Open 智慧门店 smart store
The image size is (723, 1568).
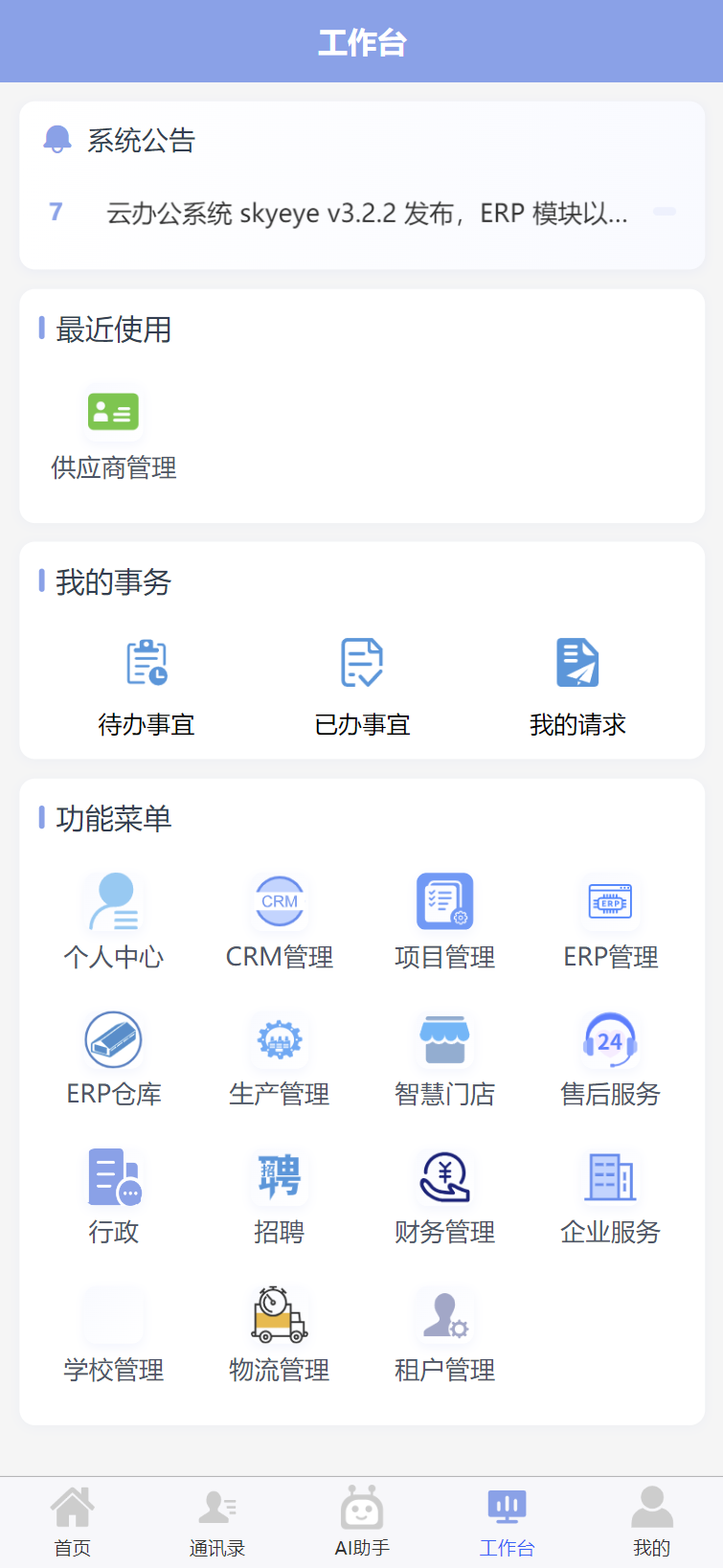445,1057
